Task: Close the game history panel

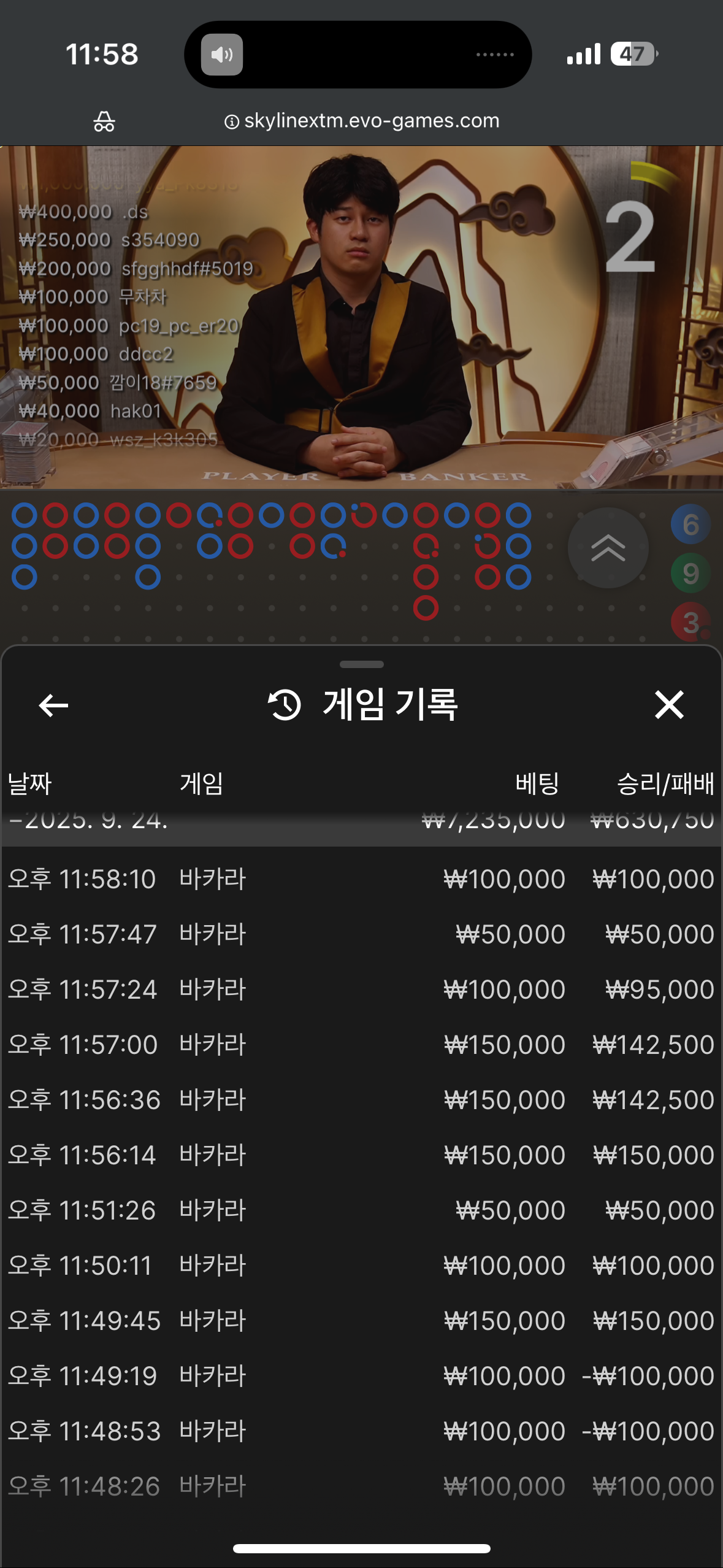Action: [668, 704]
